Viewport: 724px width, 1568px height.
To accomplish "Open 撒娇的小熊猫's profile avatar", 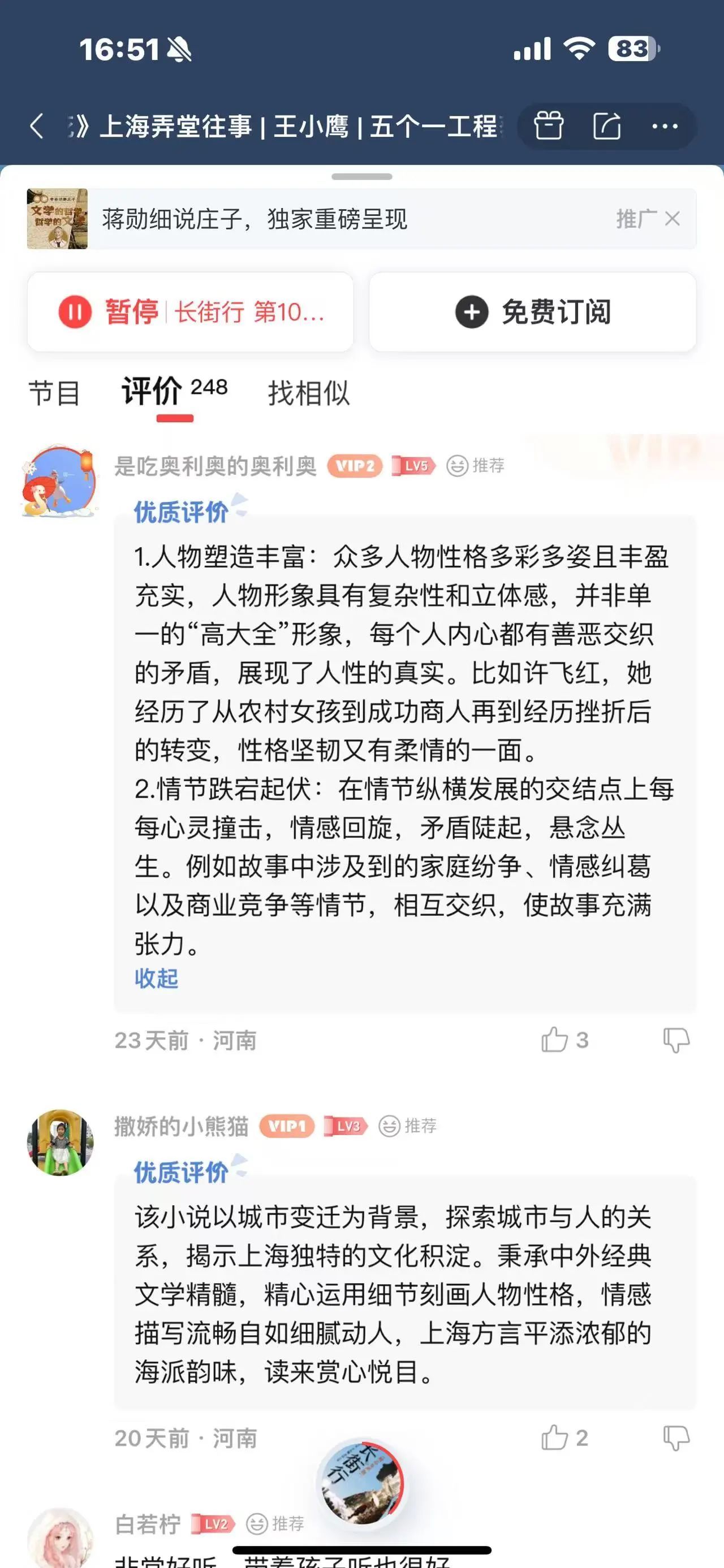I will 60,1142.
